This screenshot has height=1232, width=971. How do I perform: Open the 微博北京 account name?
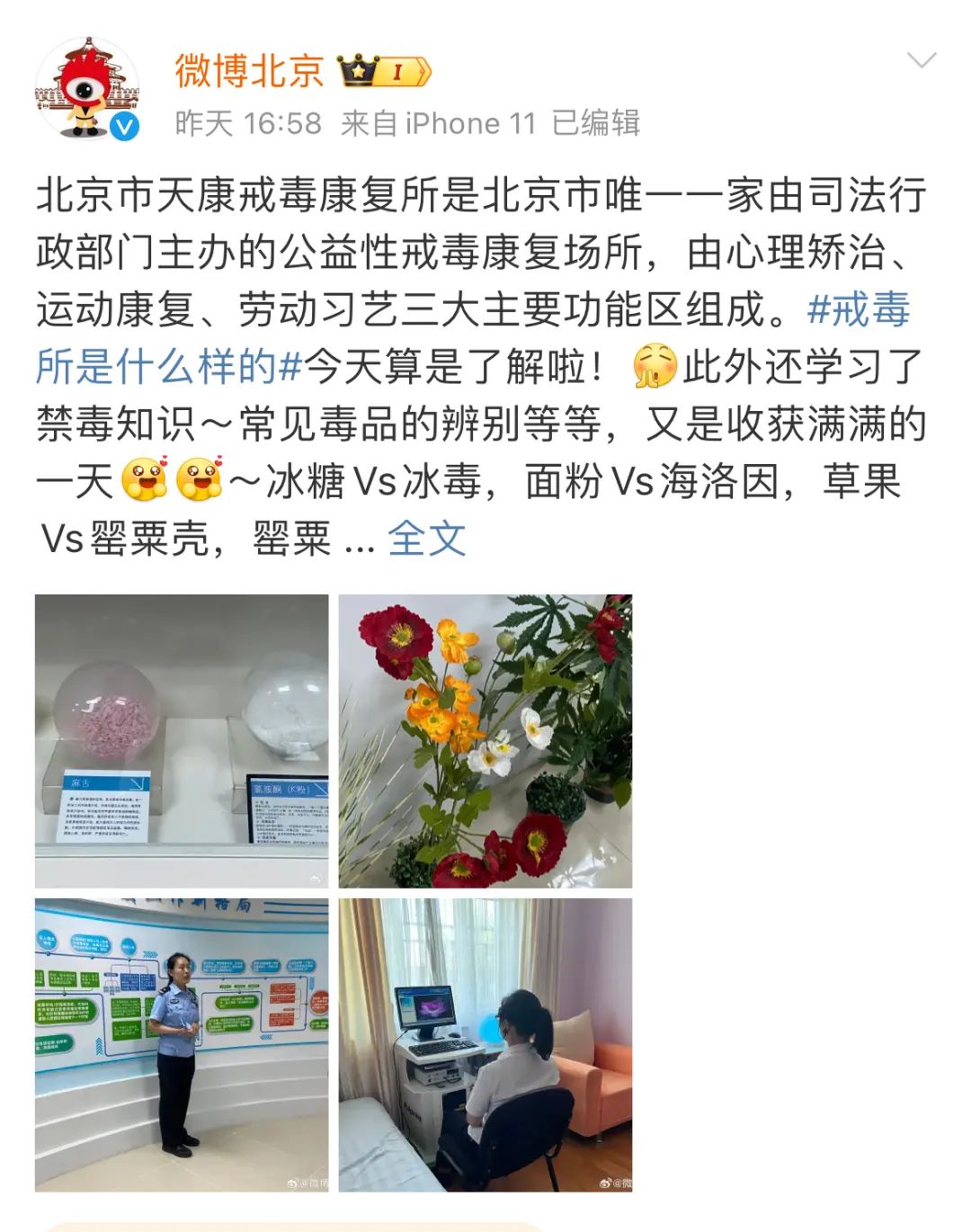coord(249,71)
